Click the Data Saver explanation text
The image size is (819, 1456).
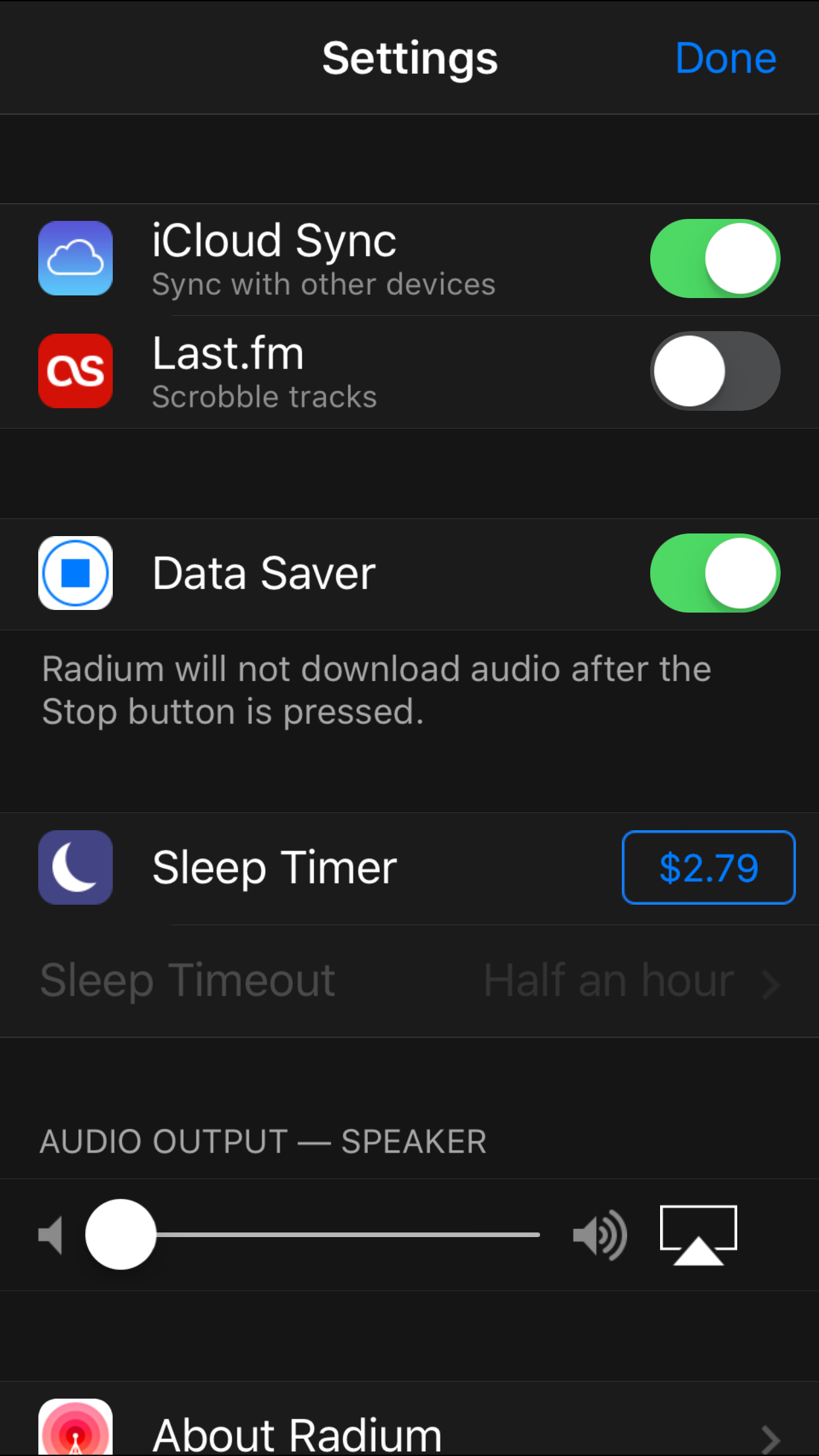376,689
